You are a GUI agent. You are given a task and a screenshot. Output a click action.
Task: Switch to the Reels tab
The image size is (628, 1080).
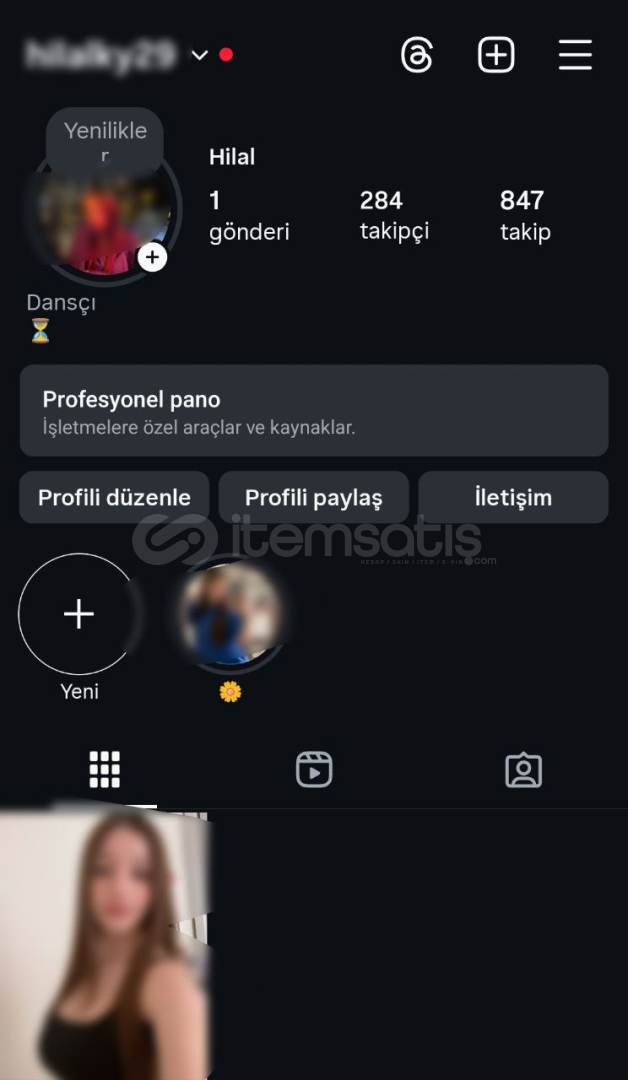(314, 770)
